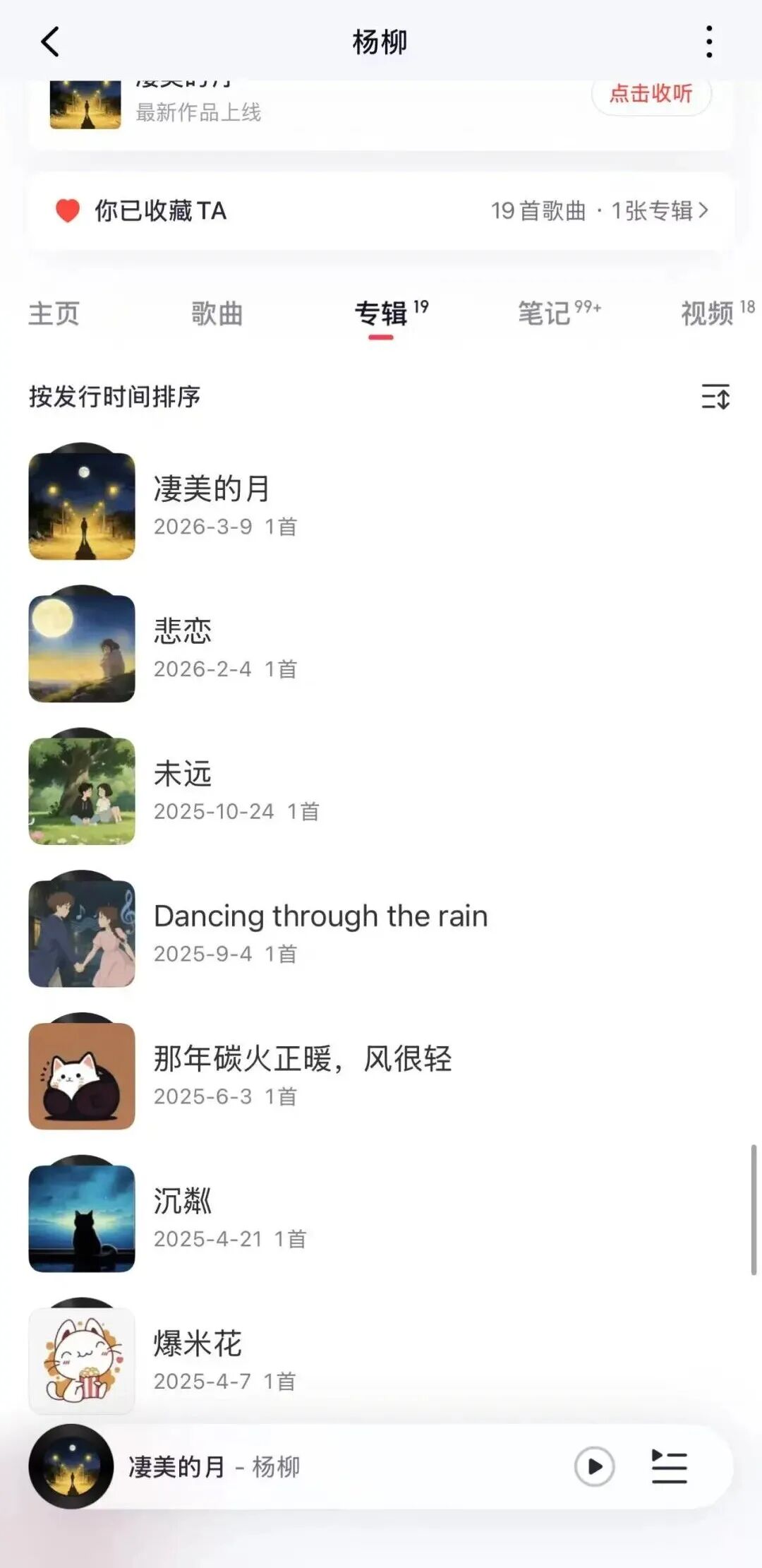The image size is (762, 1568).
Task: Open the album 悲恋
Action: coord(183,647)
